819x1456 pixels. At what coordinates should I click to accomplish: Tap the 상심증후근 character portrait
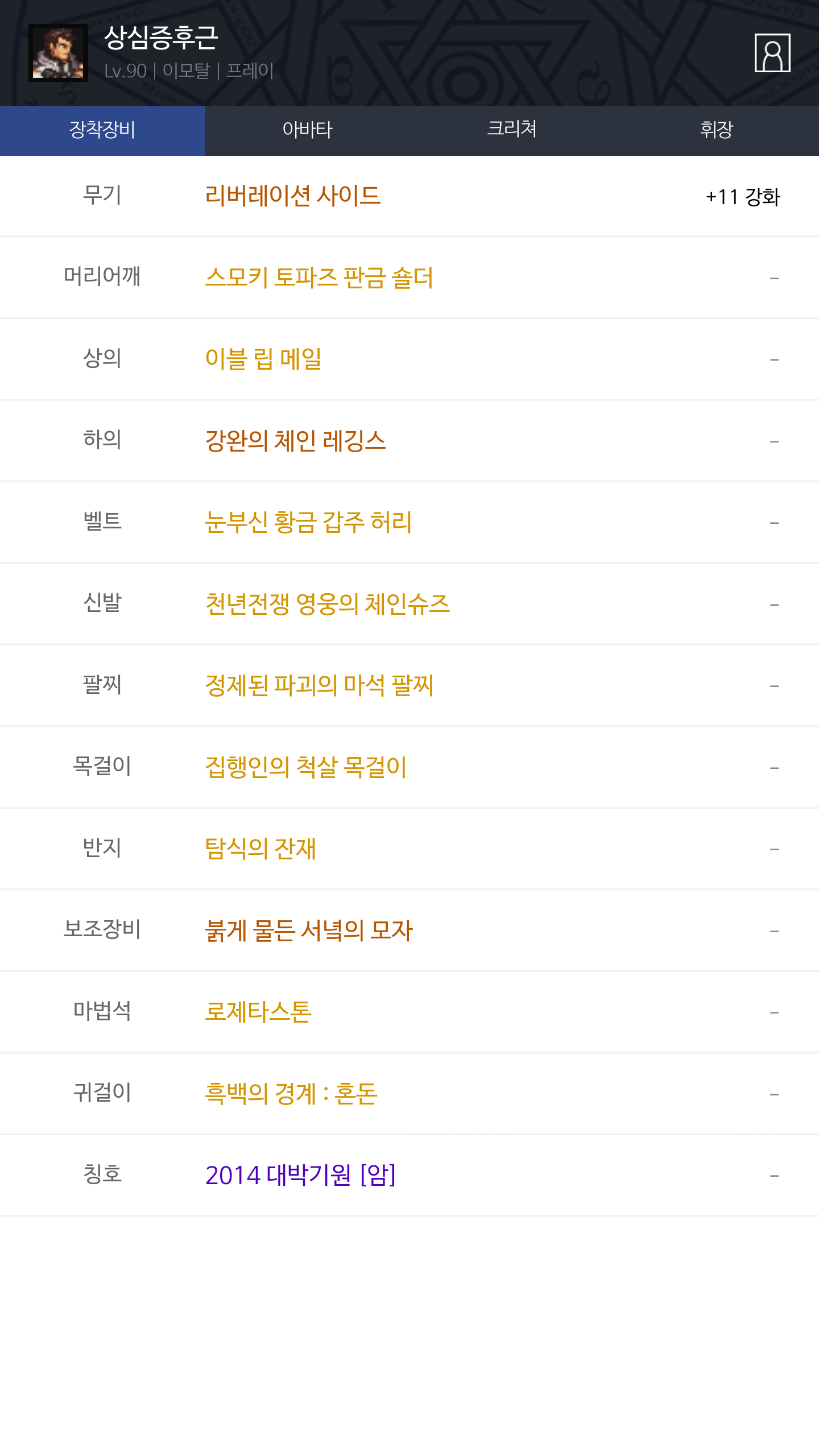click(58, 53)
